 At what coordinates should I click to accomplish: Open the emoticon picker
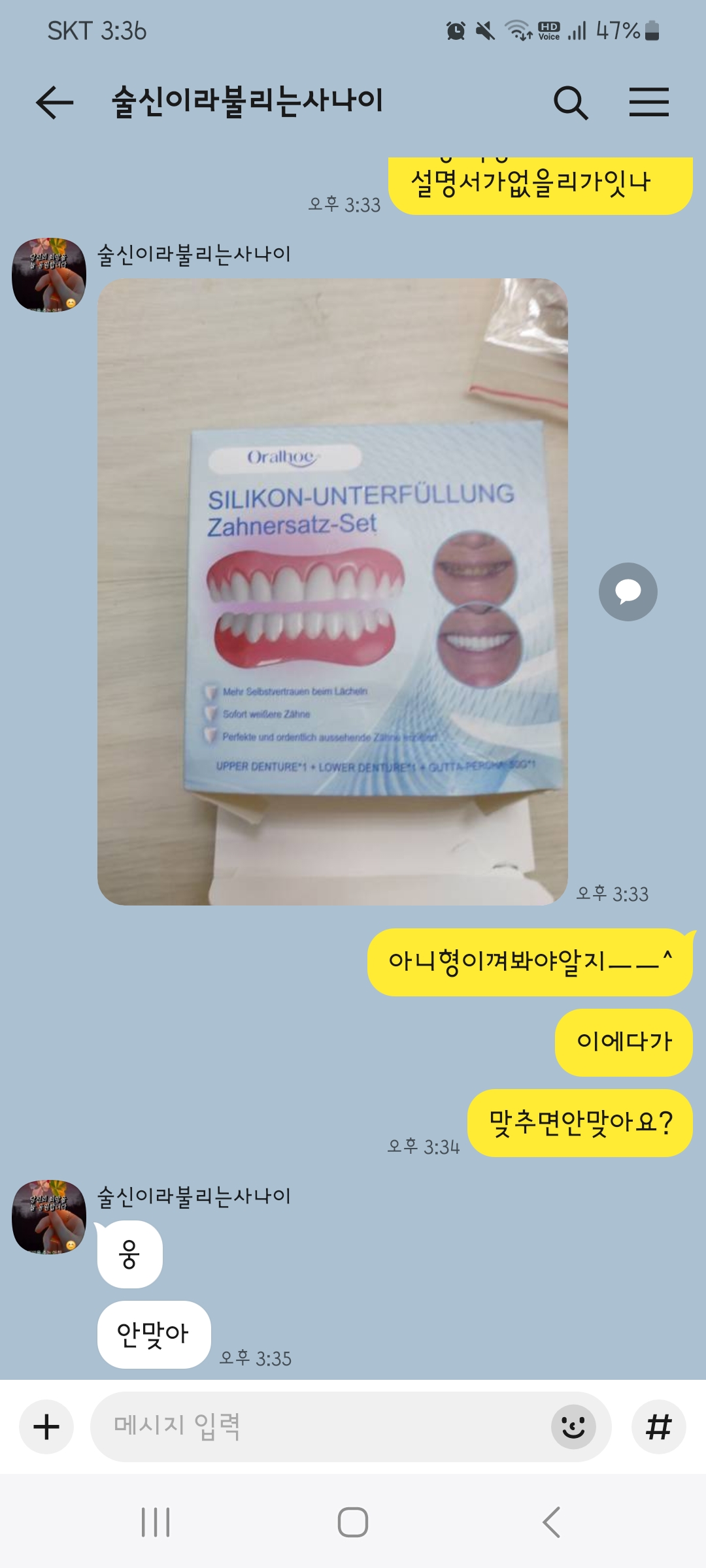[573, 1427]
